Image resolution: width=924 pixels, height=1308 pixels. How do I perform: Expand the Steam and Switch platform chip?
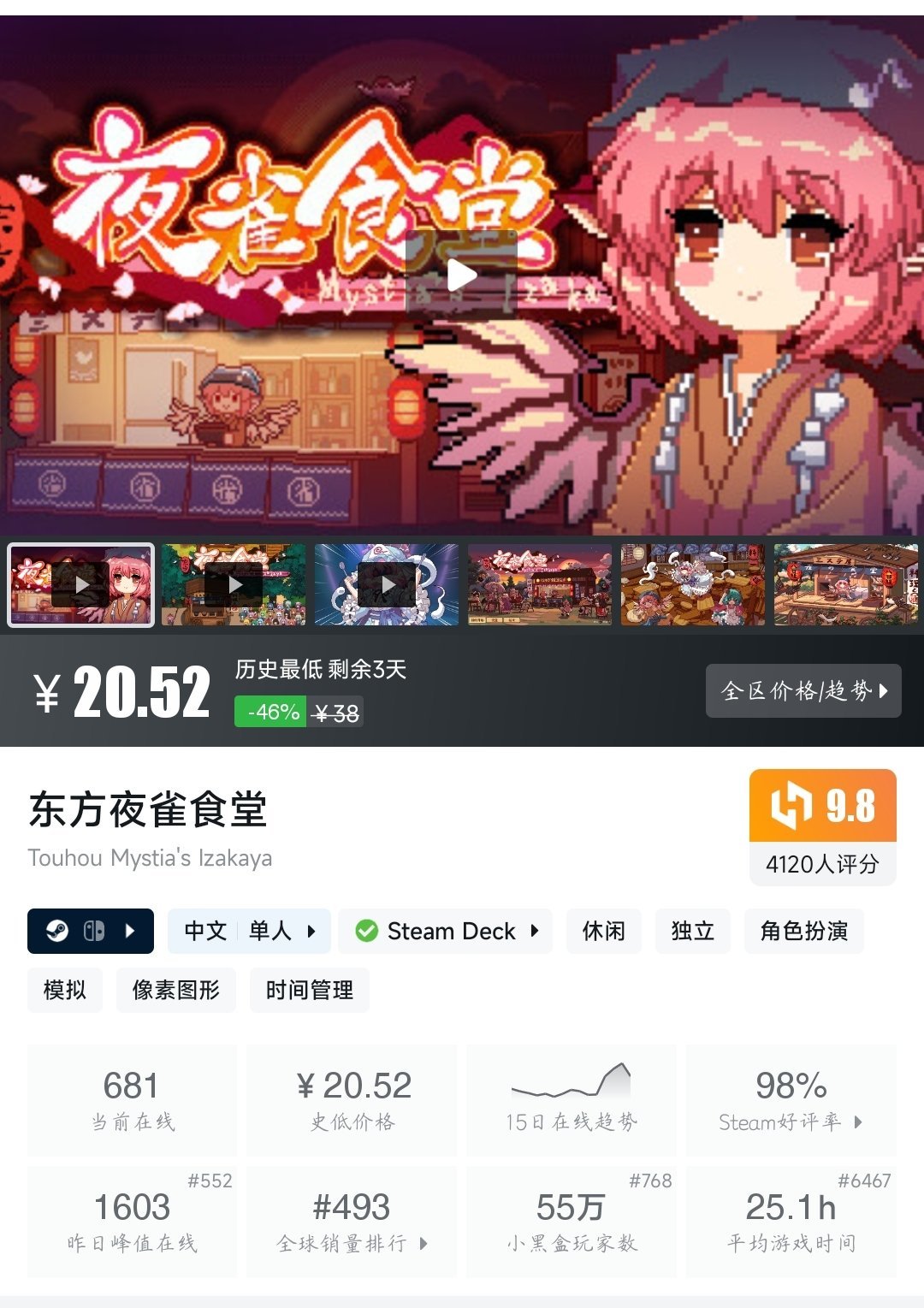click(91, 931)
